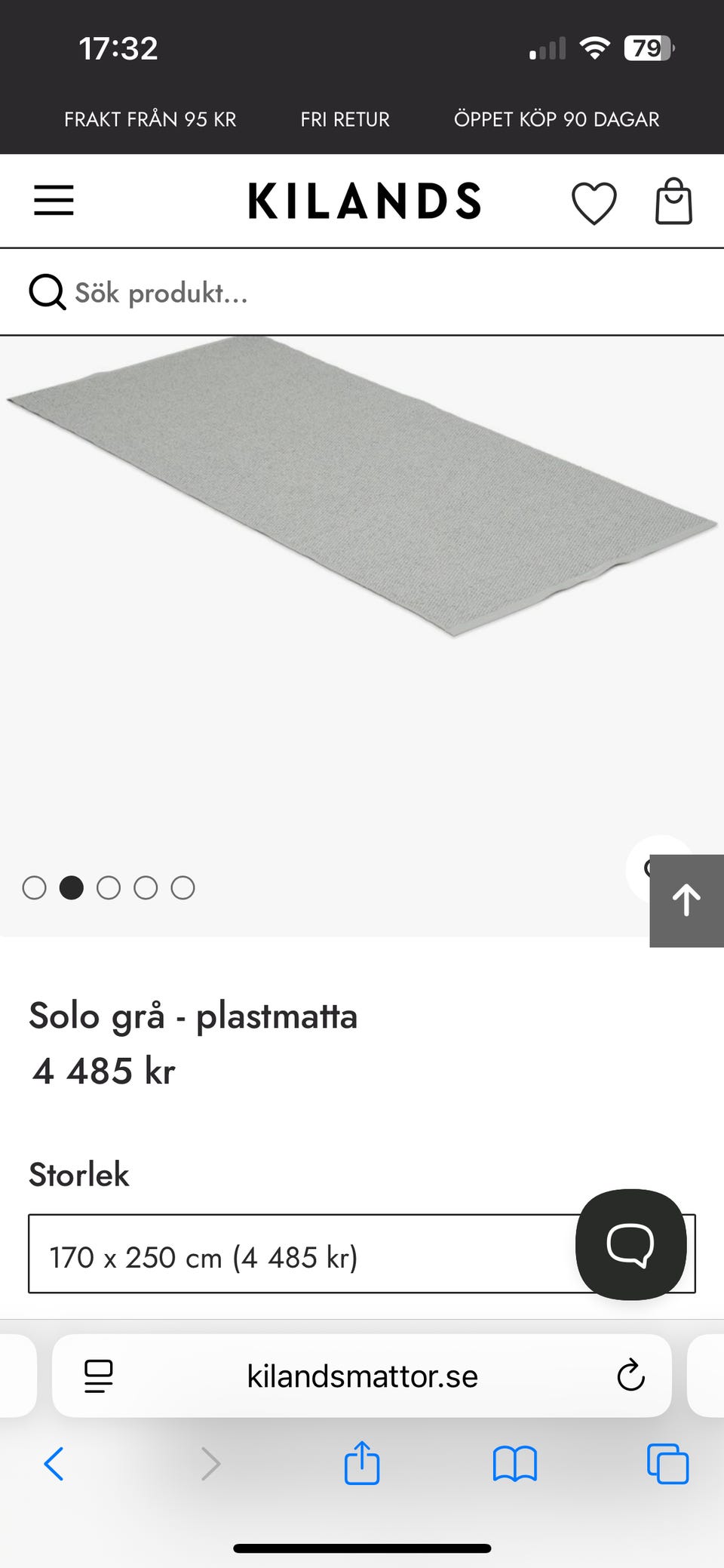Tap FRI RETUR in the top bar

(x=345, y=118)
